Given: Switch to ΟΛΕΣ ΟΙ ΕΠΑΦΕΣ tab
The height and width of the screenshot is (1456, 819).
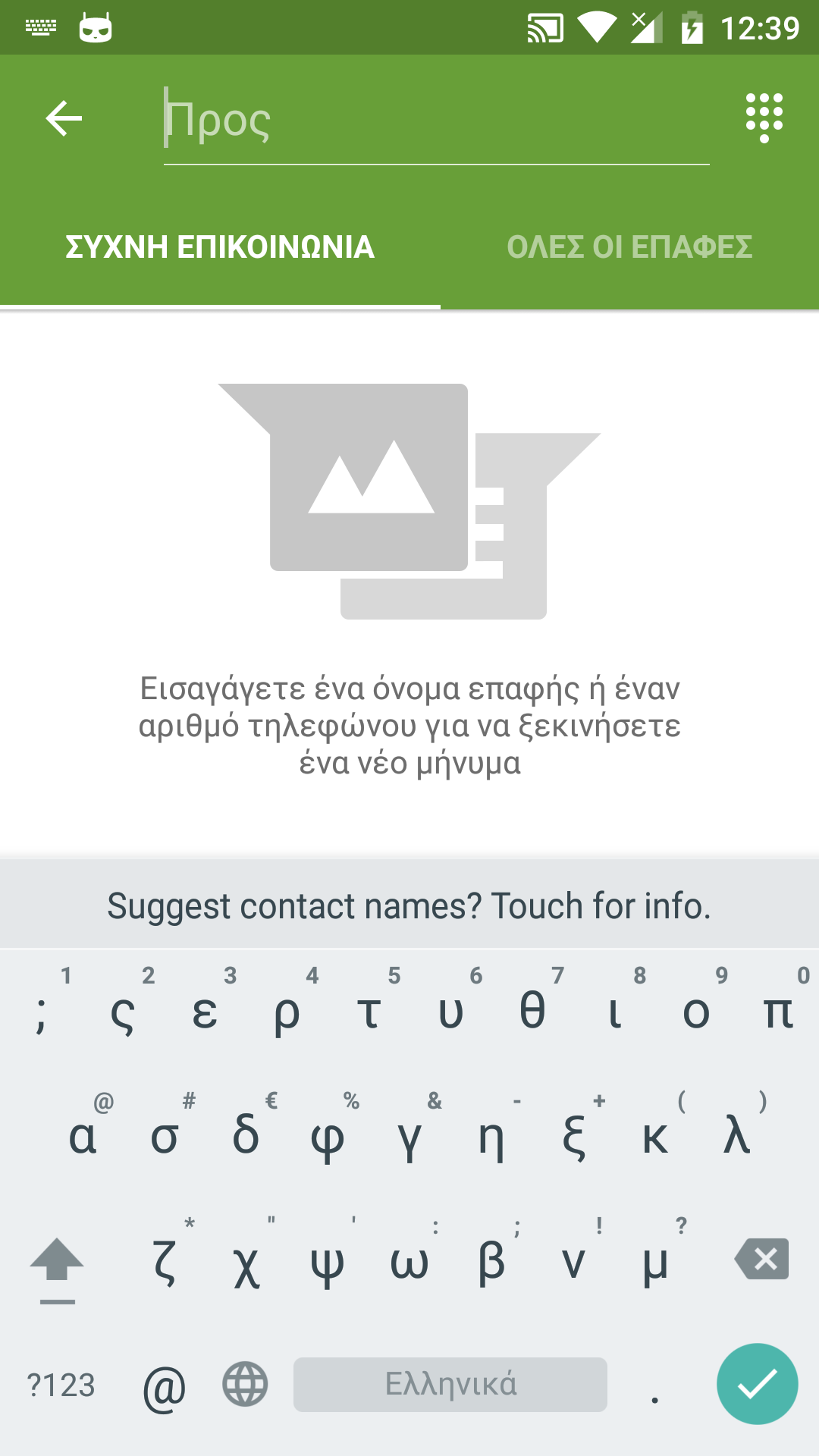Looking at the screenshot, I should (629, 247).
